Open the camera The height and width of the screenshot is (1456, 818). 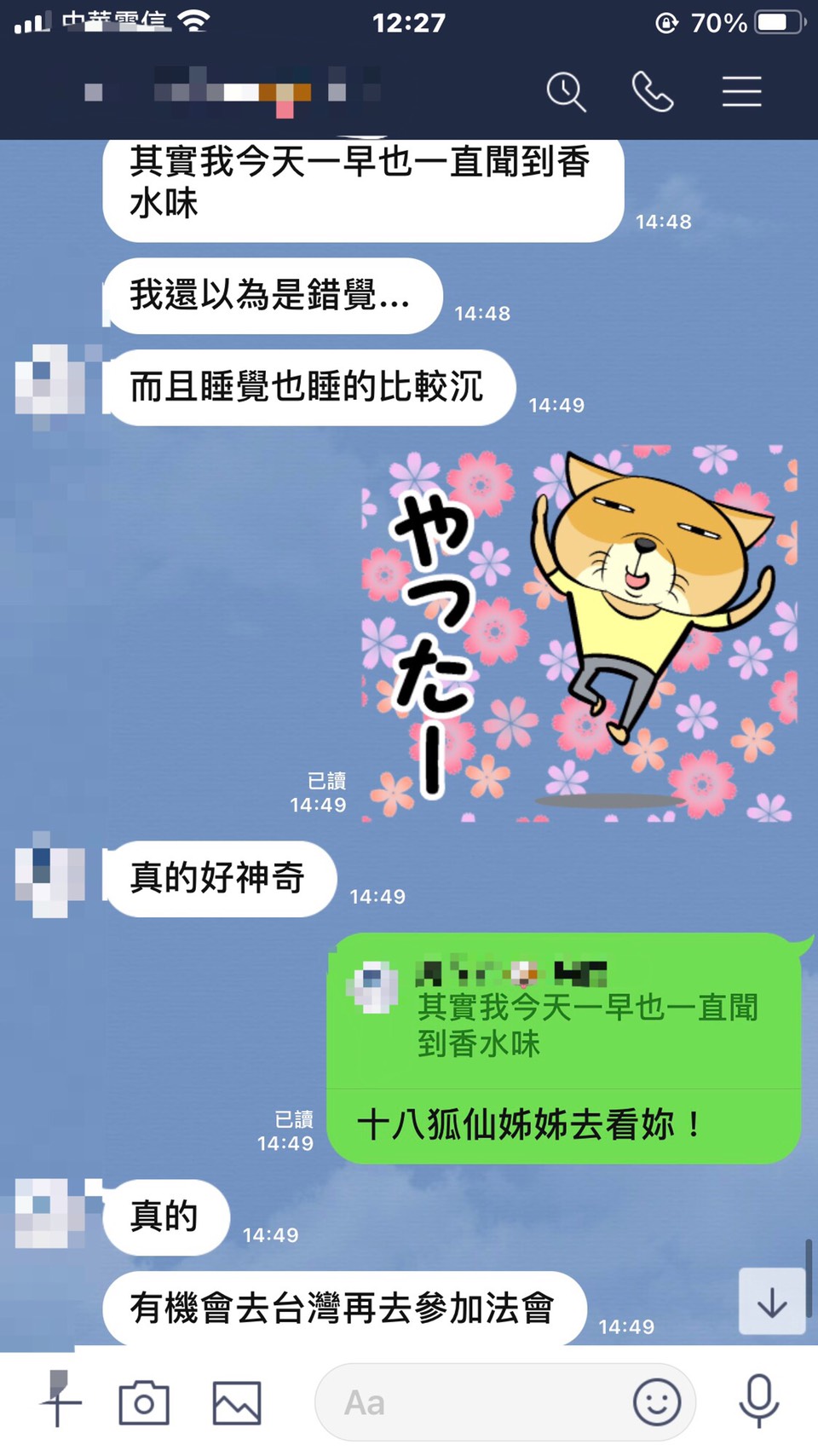144,1402
